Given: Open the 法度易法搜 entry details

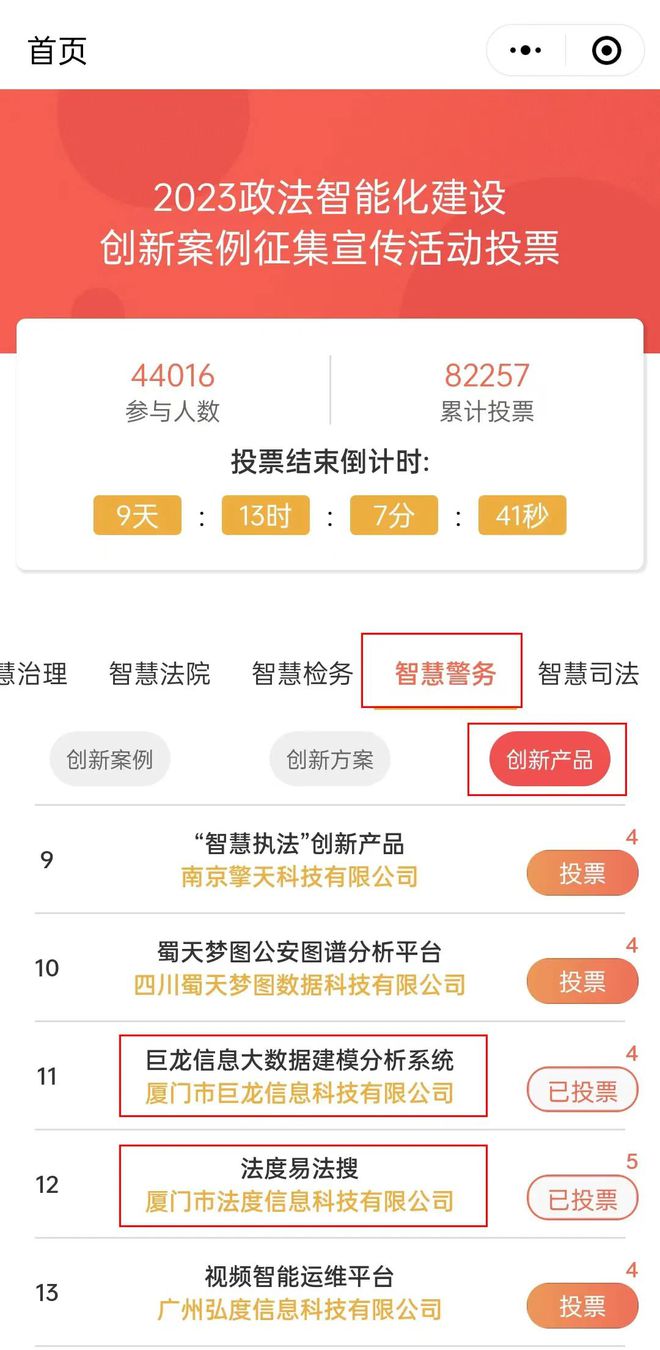Looking at the screenshot, I should click(299, 1168).
